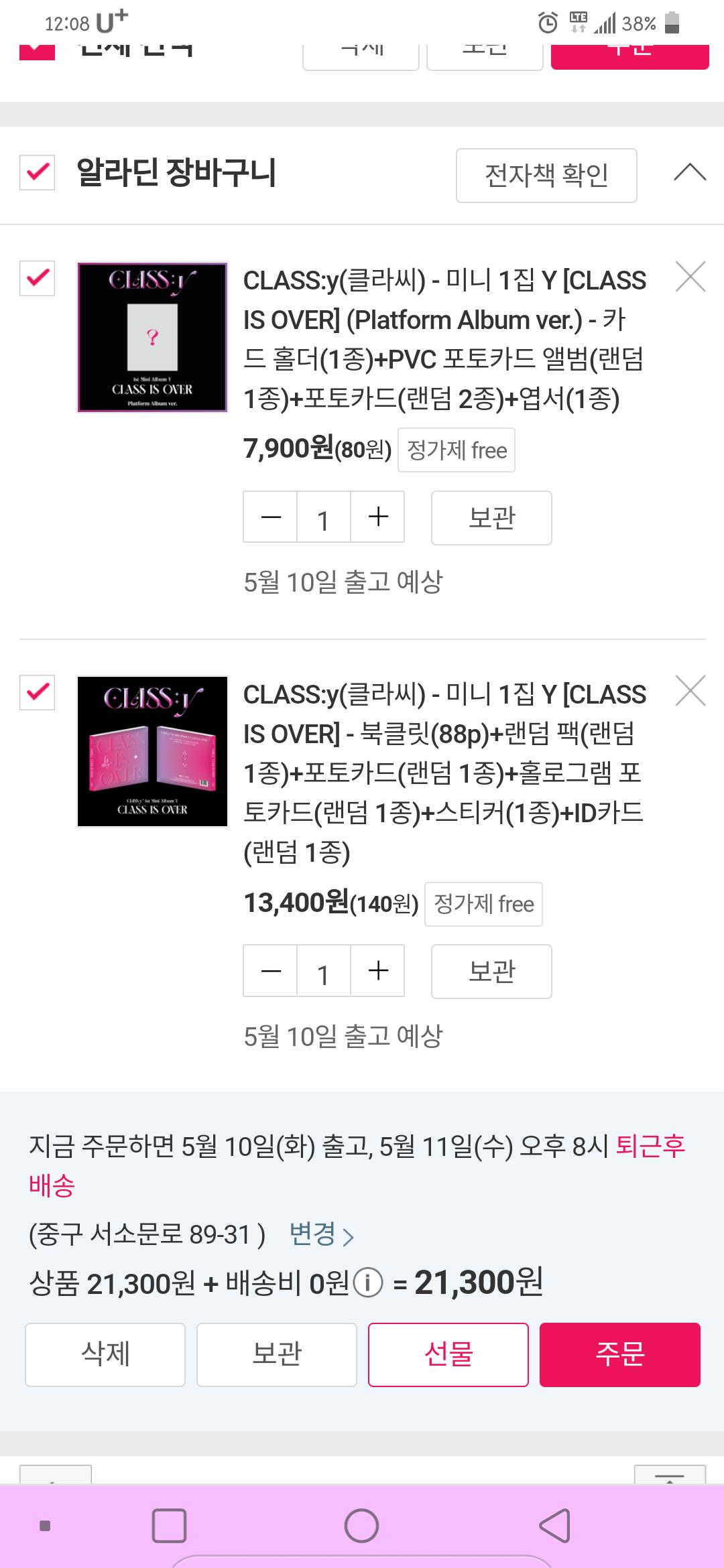Uncheck the Platform Album ver. item
Image resolution: width=724 pixels, height=1568 pixels.
37,277
